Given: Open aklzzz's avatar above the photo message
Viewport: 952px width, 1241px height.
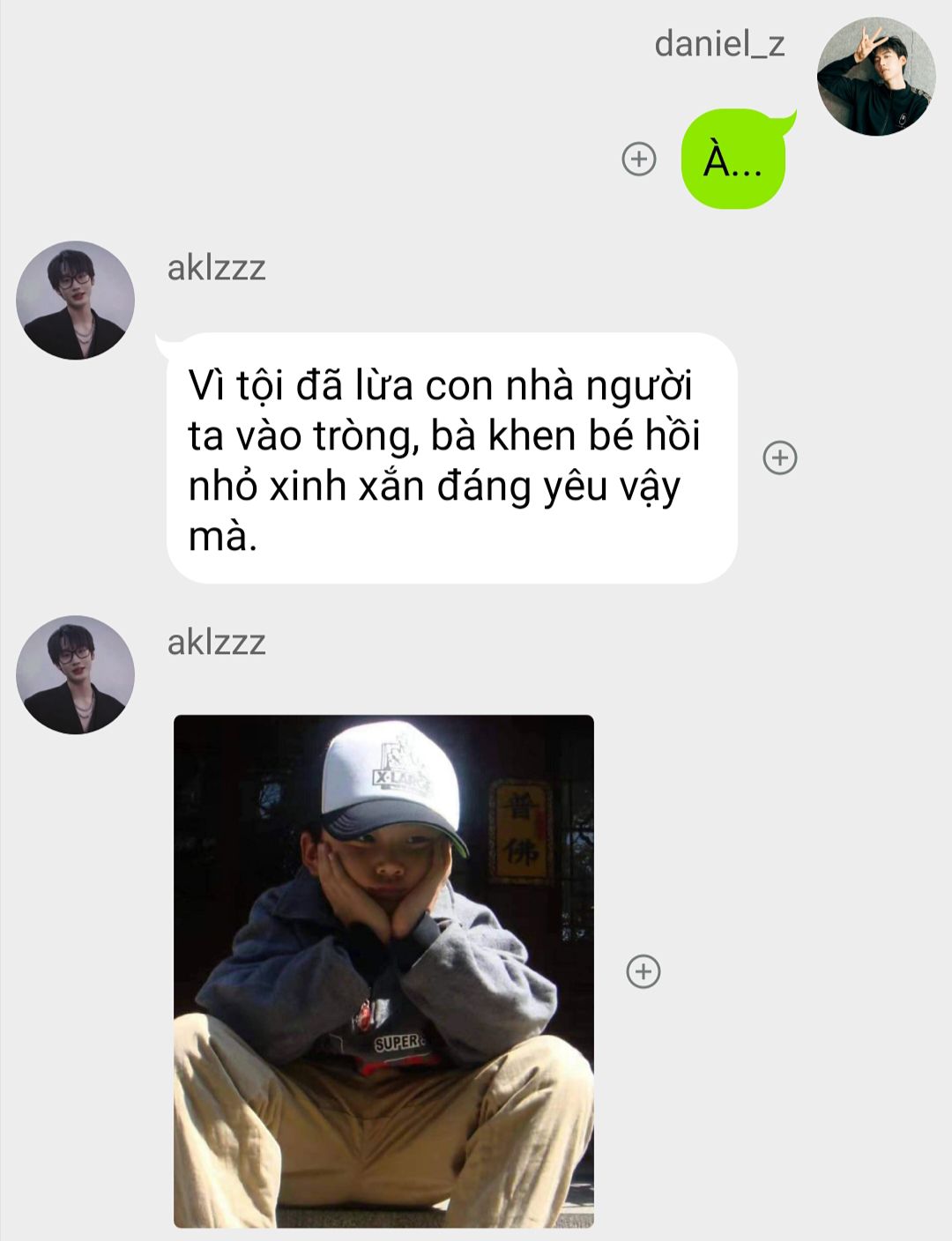Looking at the screenshot, I should [x=75, y=674].
